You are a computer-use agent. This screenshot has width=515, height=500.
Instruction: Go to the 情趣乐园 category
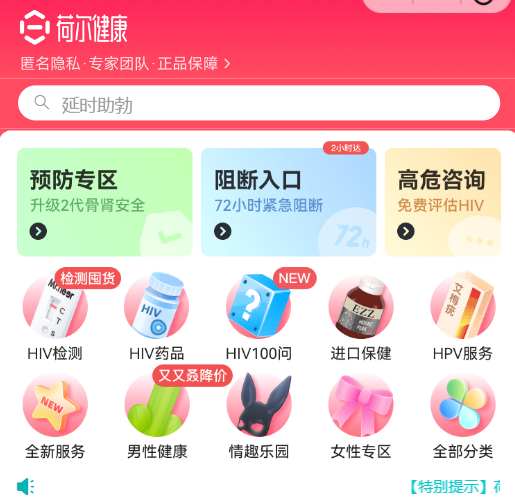tap(259, 415)
